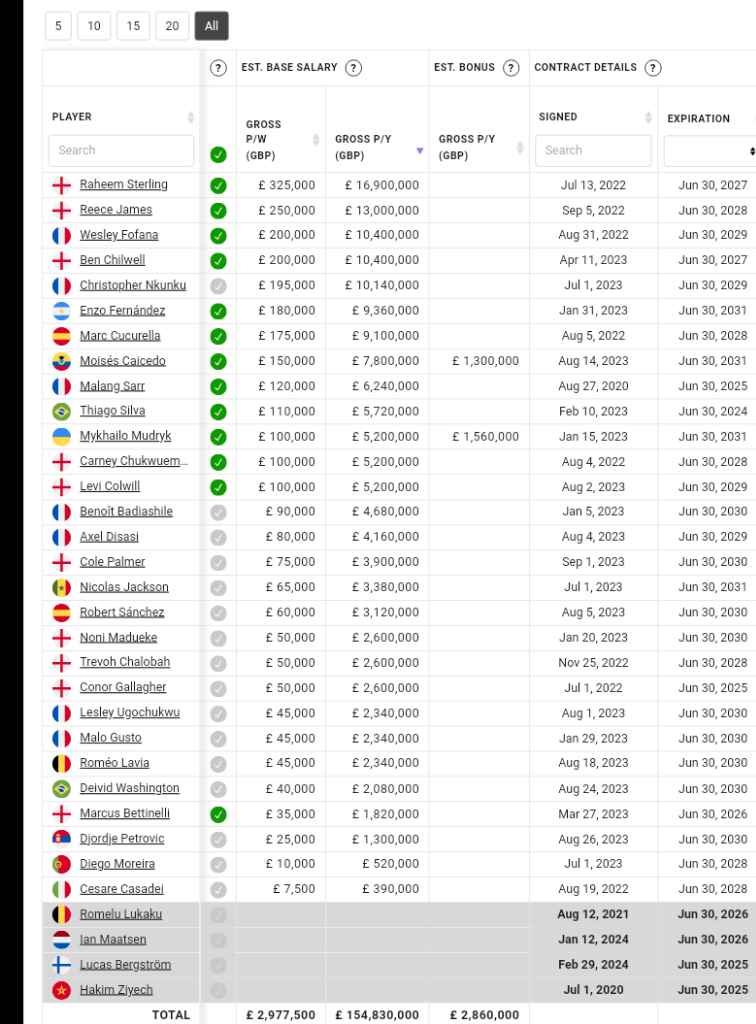756x1024 pixels.
Task: Open the Est. Bonus help icon
Action: coord(511,68)
